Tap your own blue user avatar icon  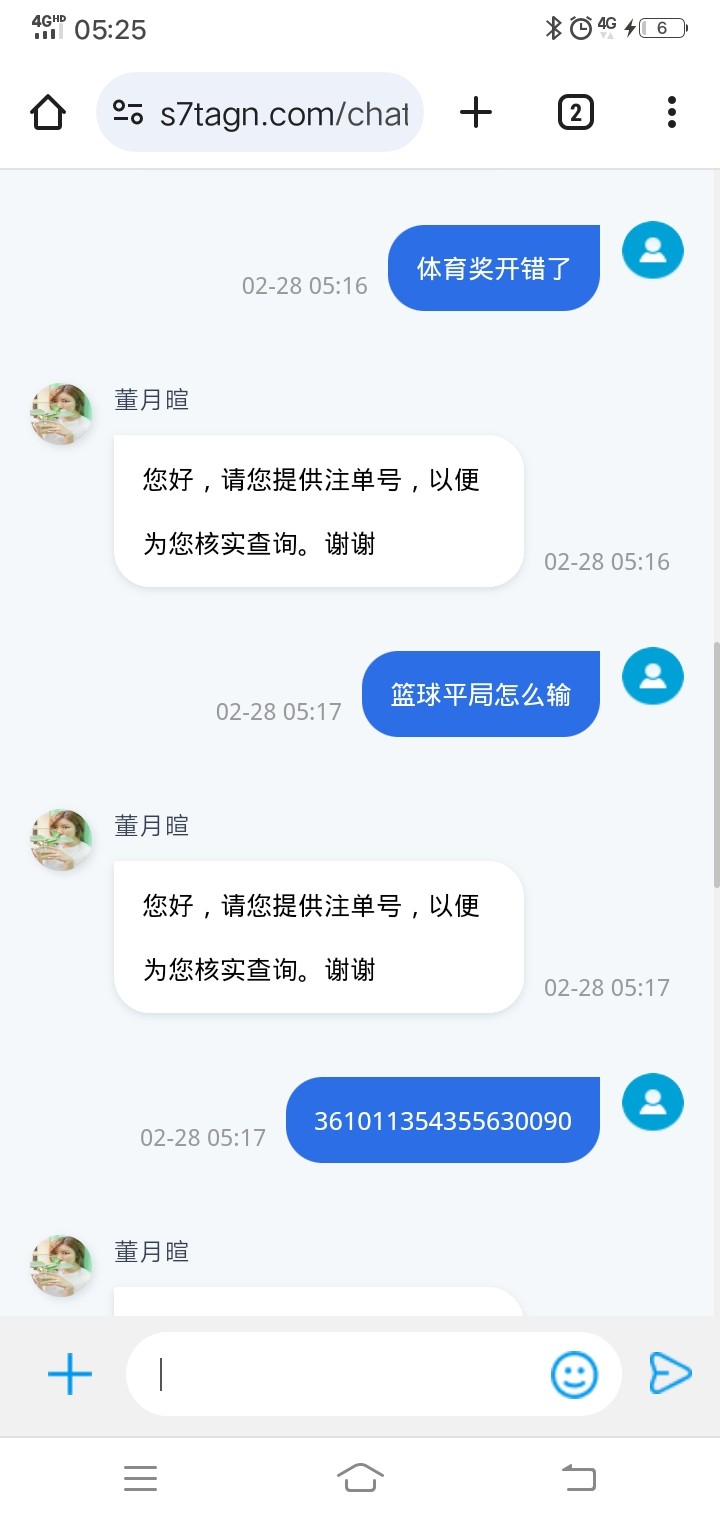652,249
